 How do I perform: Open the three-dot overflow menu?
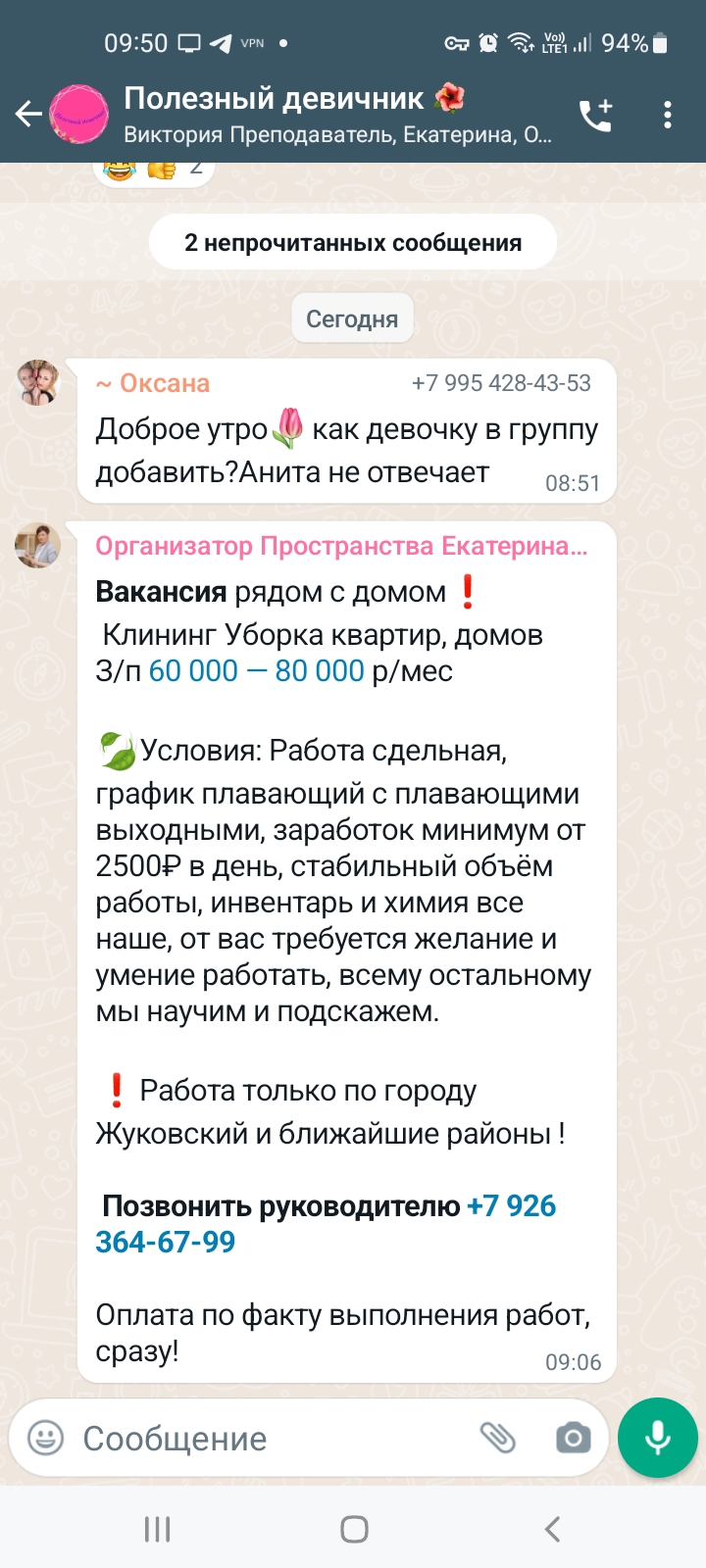pos(668,115)
